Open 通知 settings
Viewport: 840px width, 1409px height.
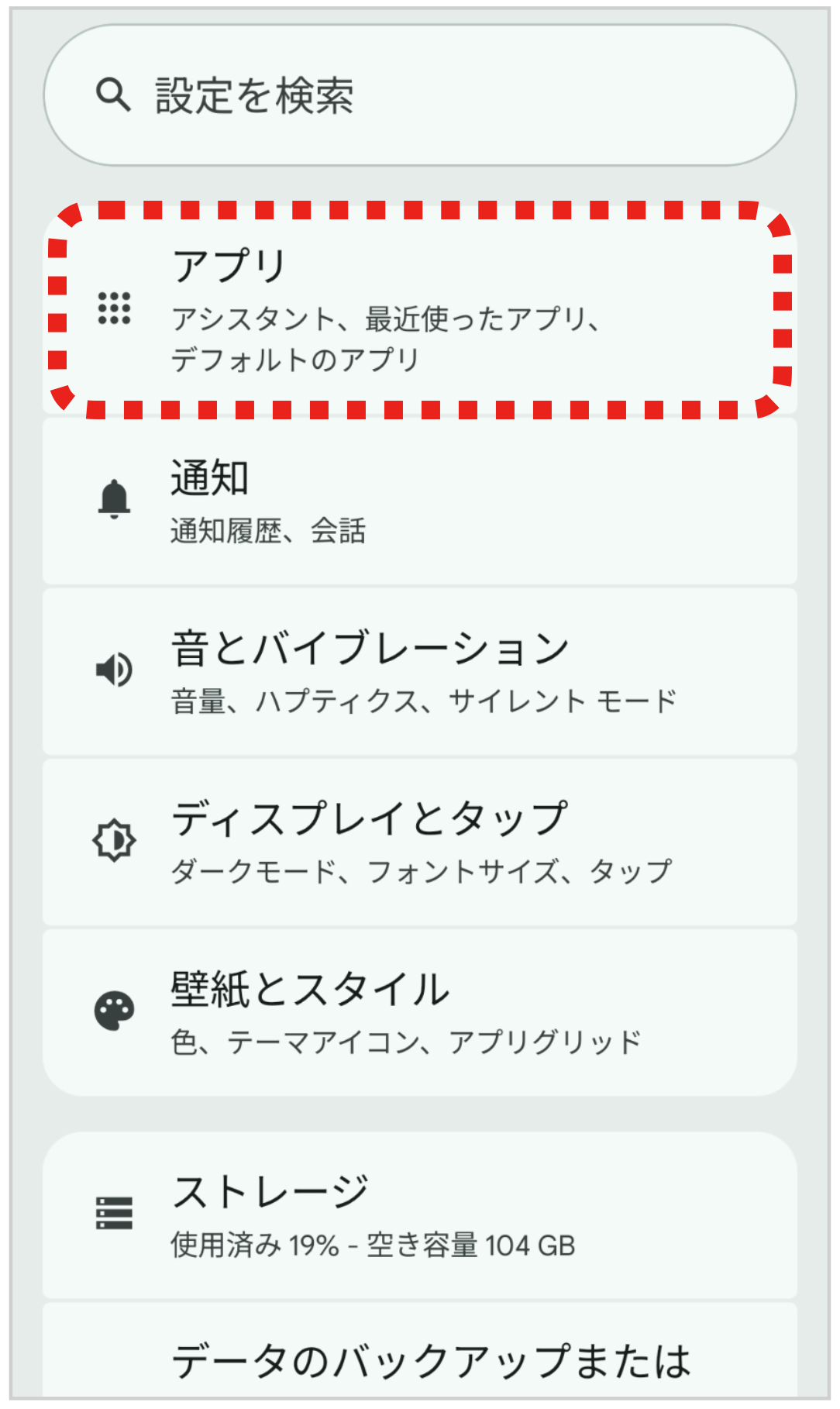(x=418, y=501)
